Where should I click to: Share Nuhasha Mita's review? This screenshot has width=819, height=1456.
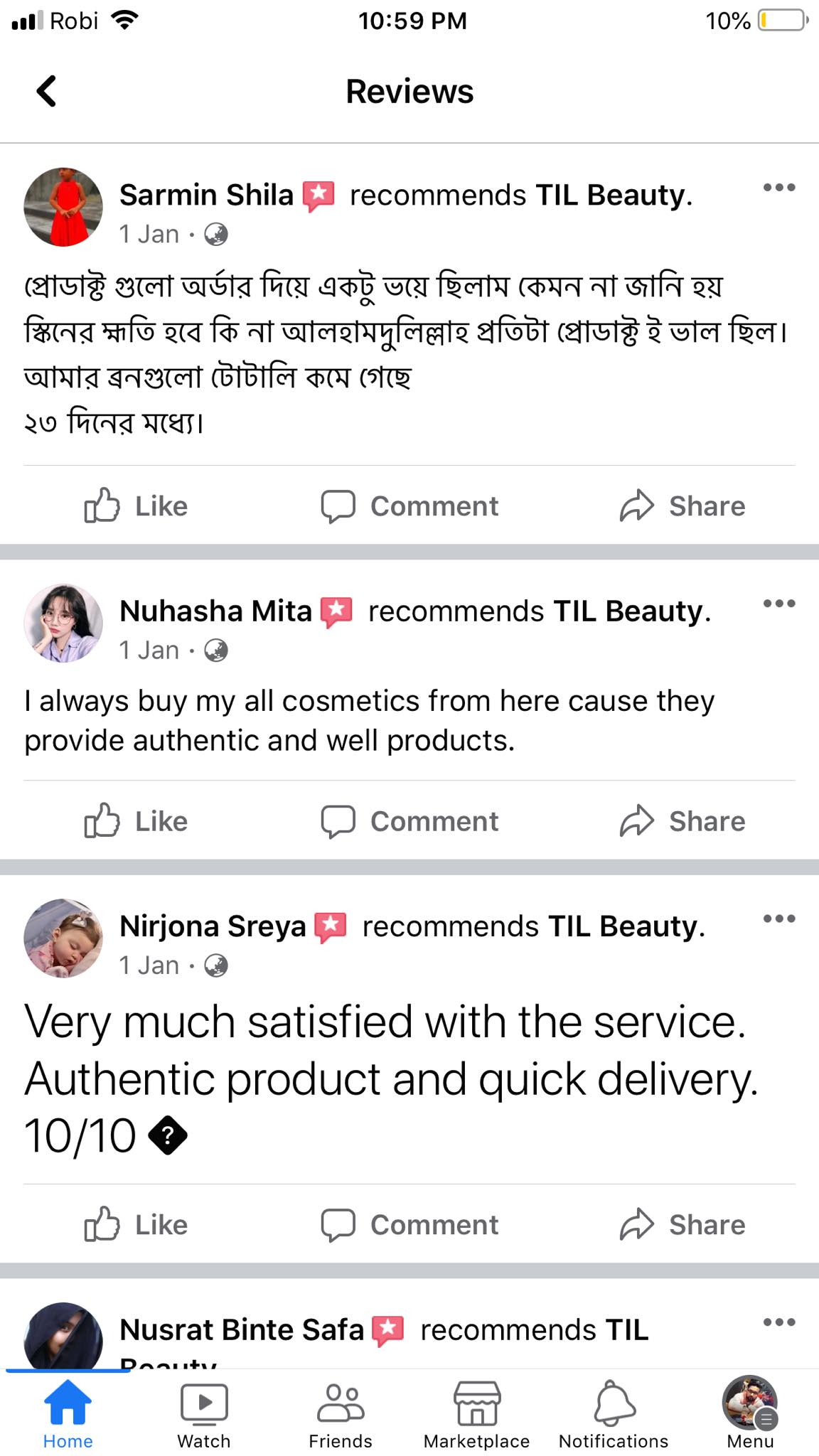[x=682, y=821]
